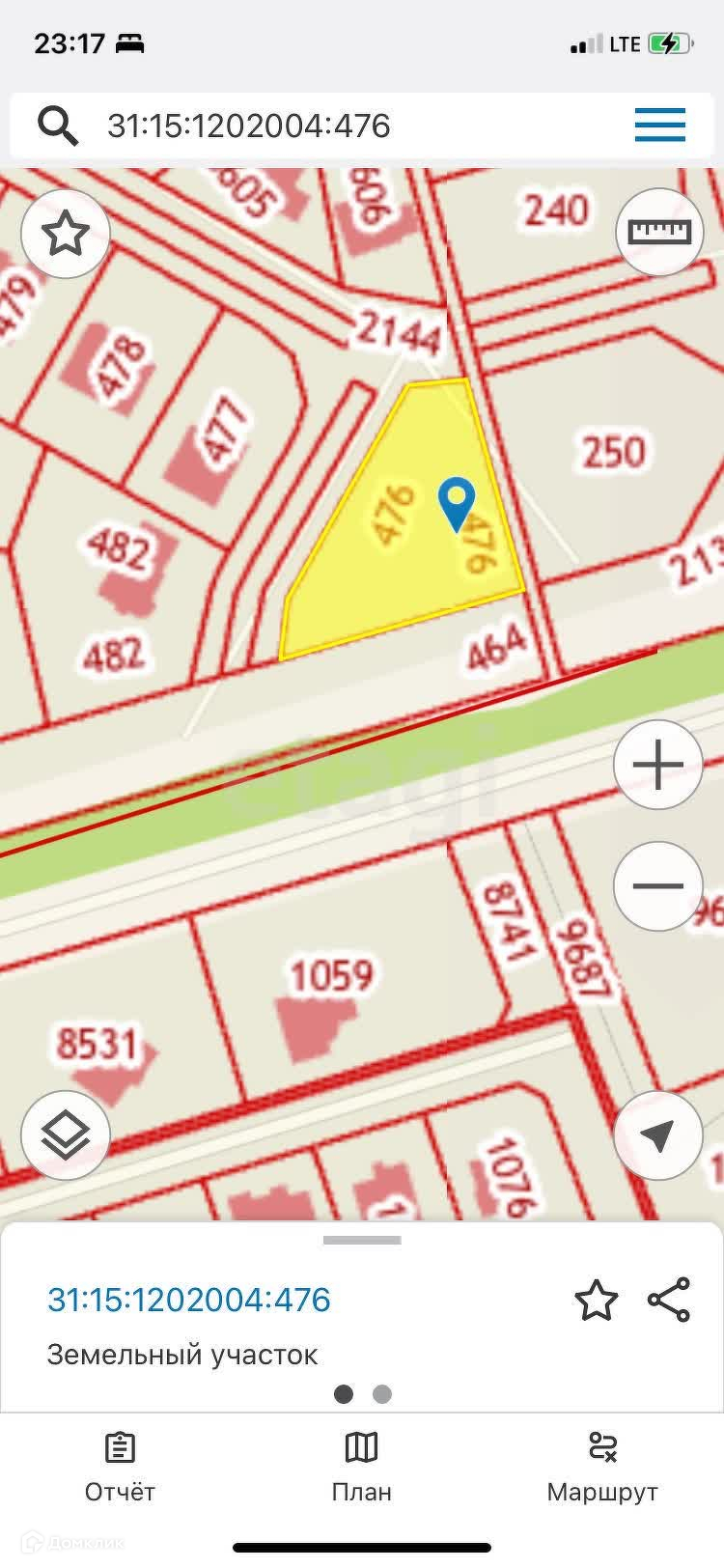Share this land parcel
Image resolution: width=724 pixels, height=1568 pixels.
click(669, 1300)
